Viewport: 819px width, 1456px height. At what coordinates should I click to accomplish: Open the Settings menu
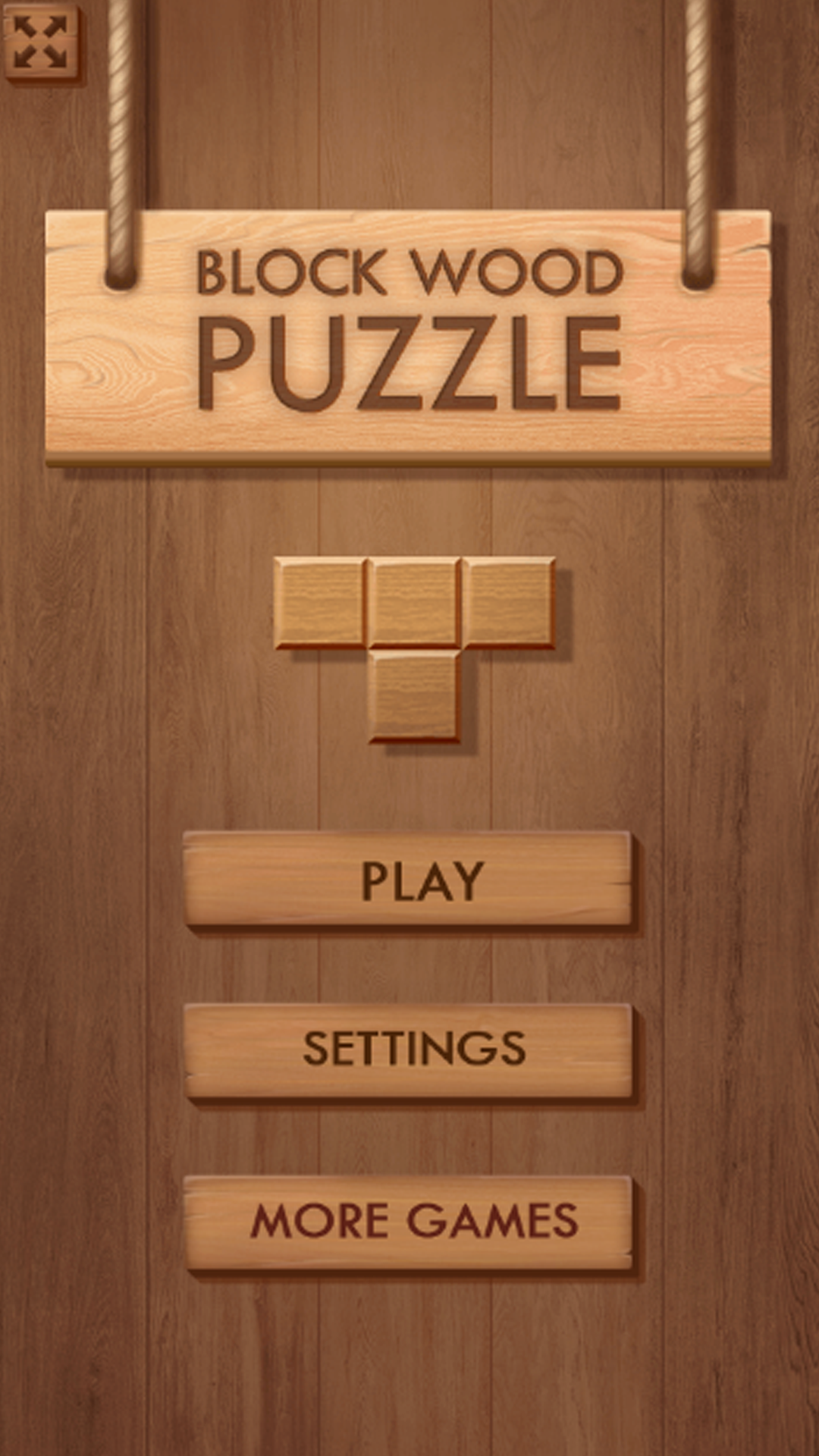point(408,1050)
